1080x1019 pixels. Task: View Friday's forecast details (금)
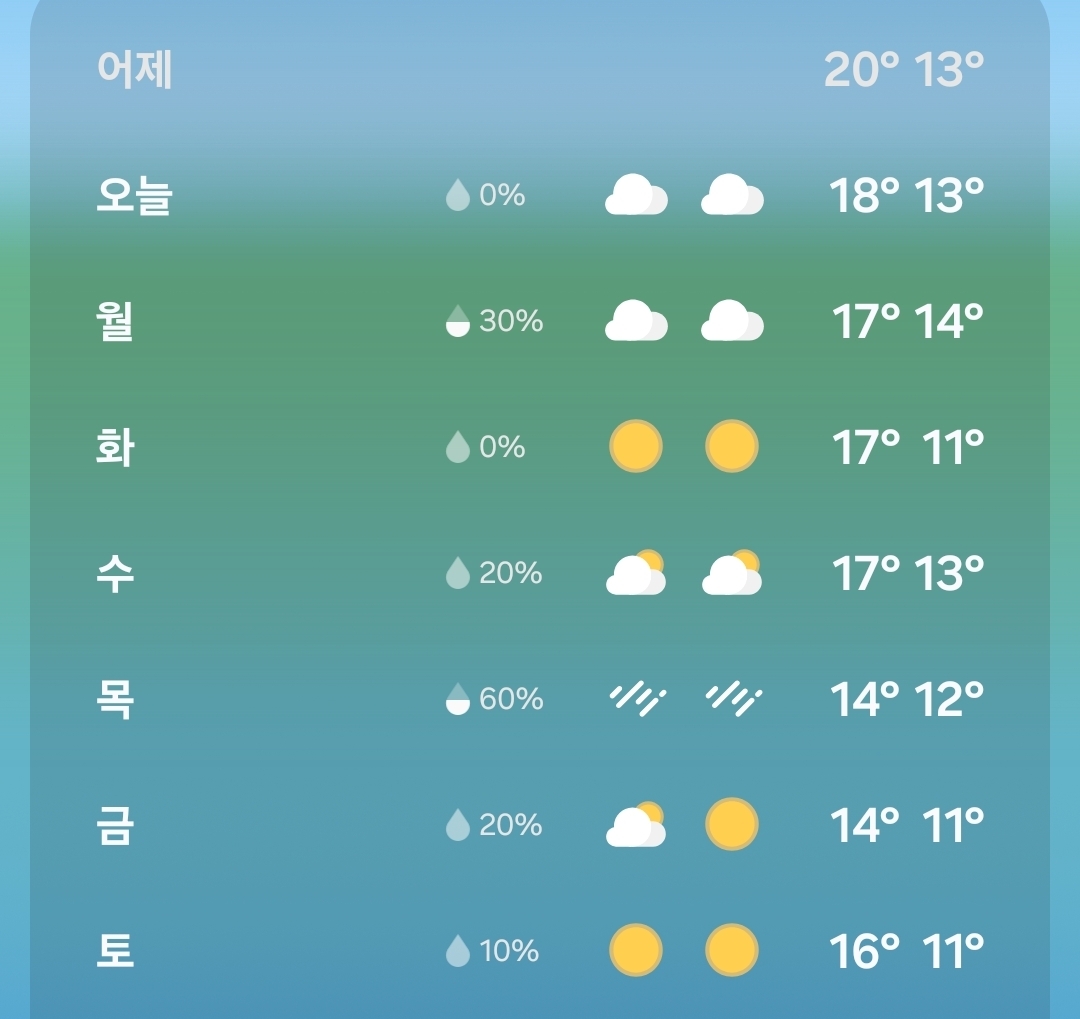[x=114, y=825]
